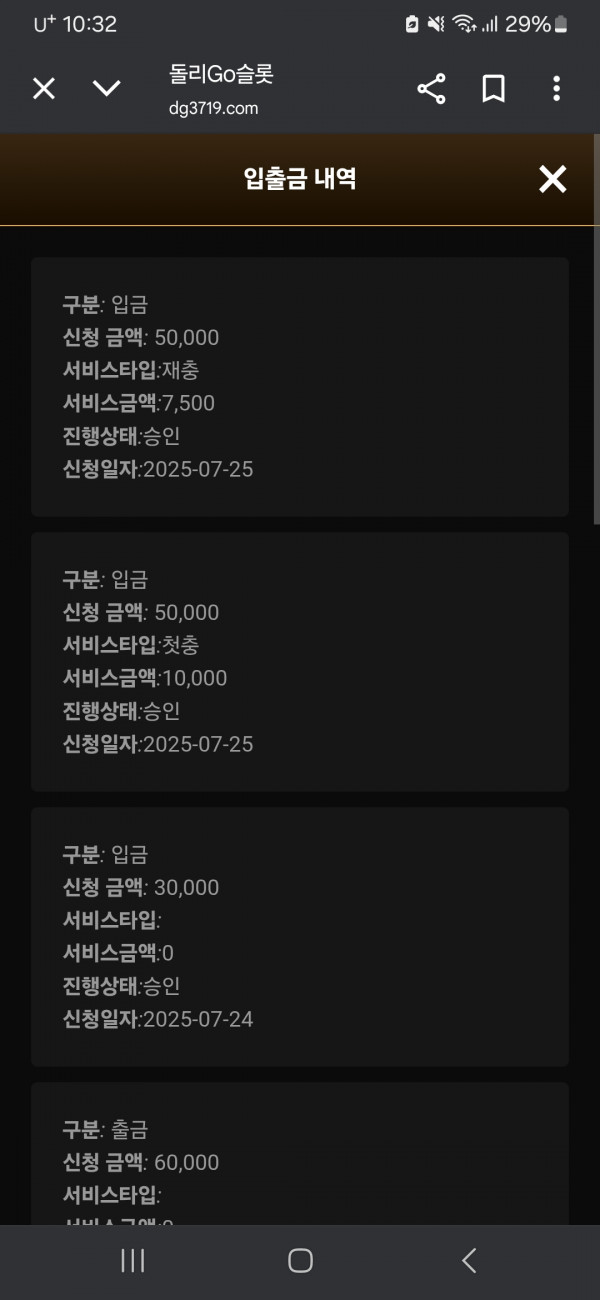Bookmark this page
600x1300 pixels.
493,89
